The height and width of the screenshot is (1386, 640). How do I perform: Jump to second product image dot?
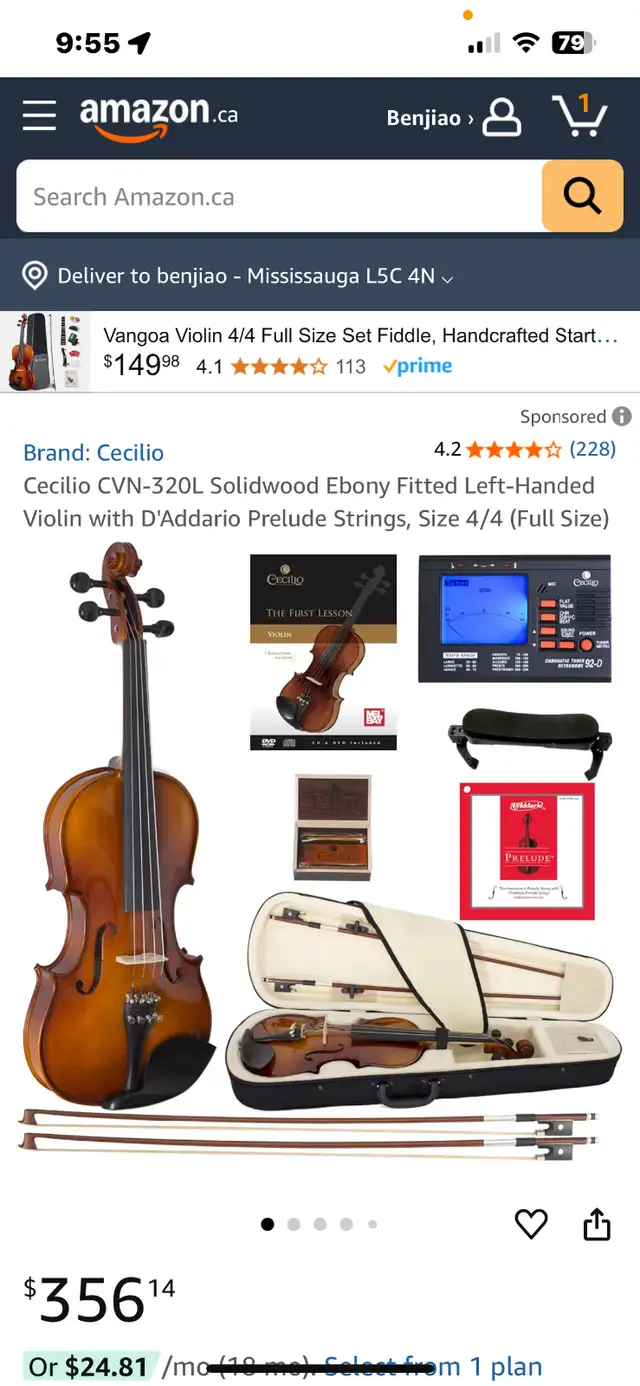coord(294,1224)
